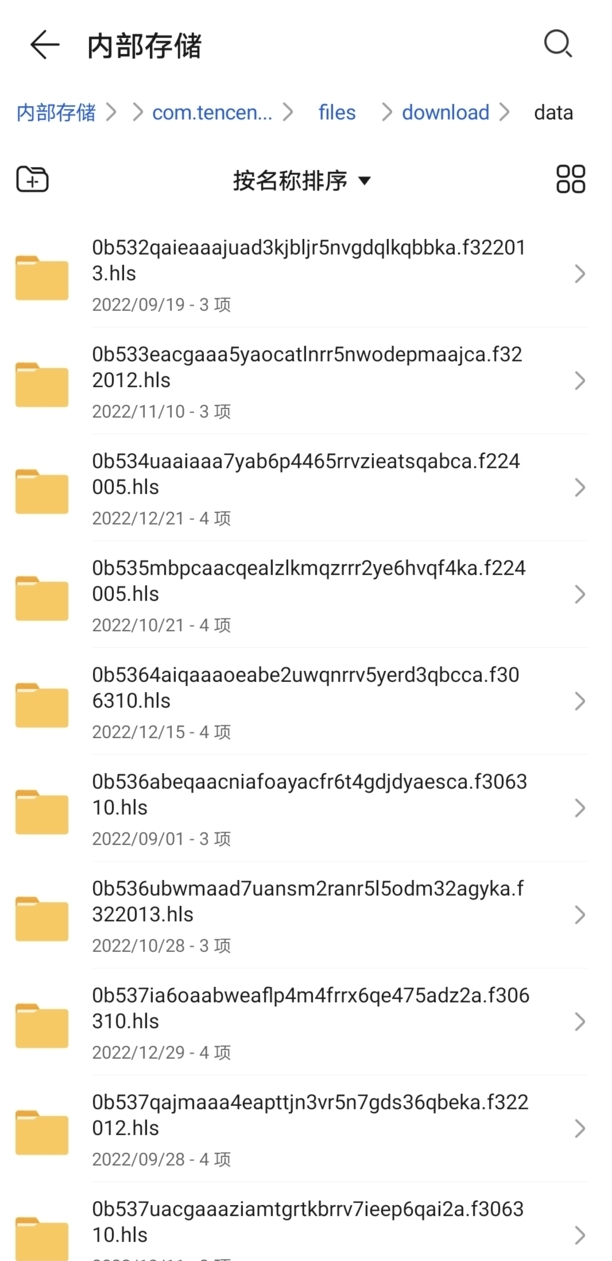
Task: Go back using the top arrow
Action: [44, 45]
